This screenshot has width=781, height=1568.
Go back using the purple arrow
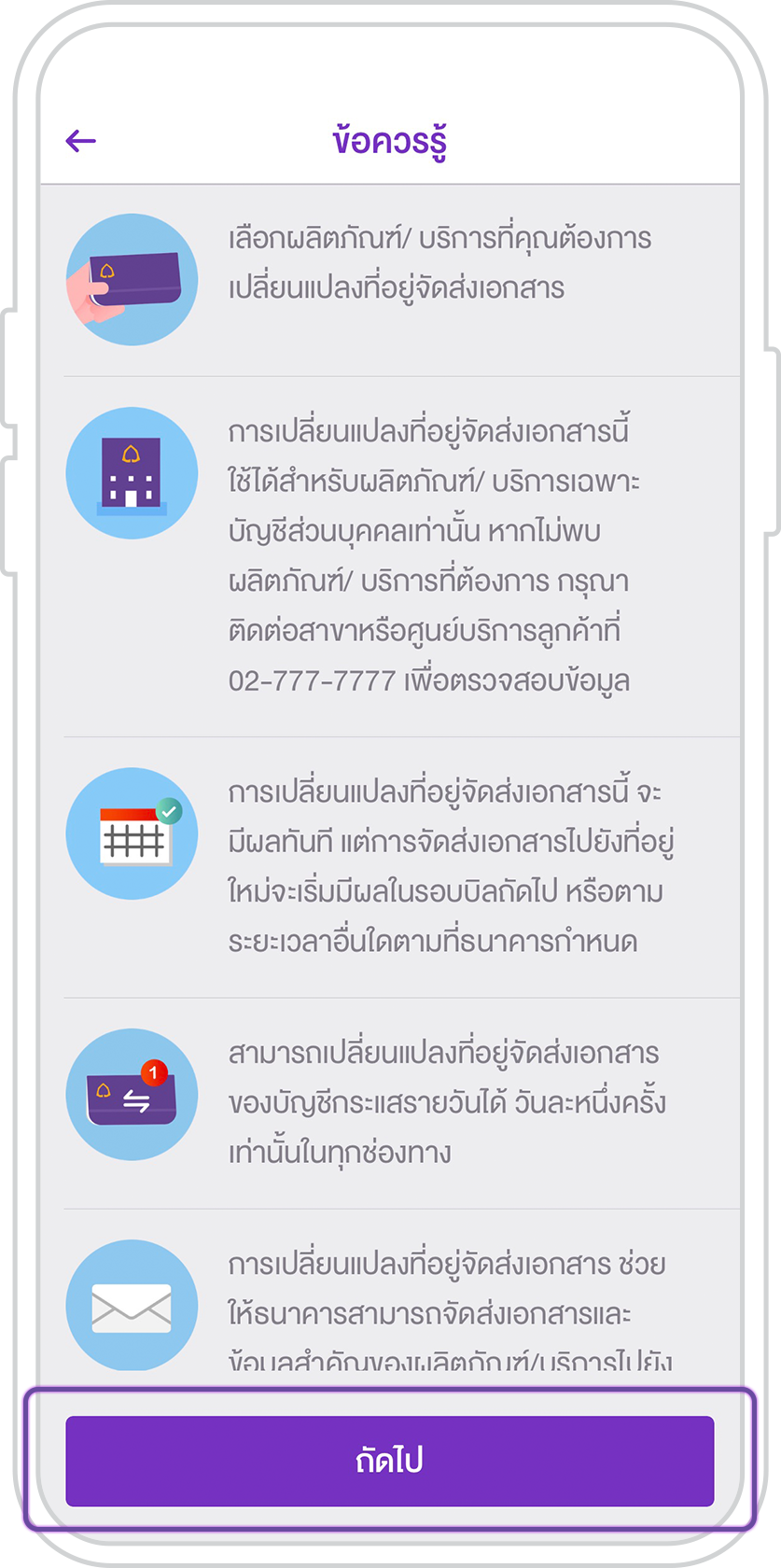point(81,141)
